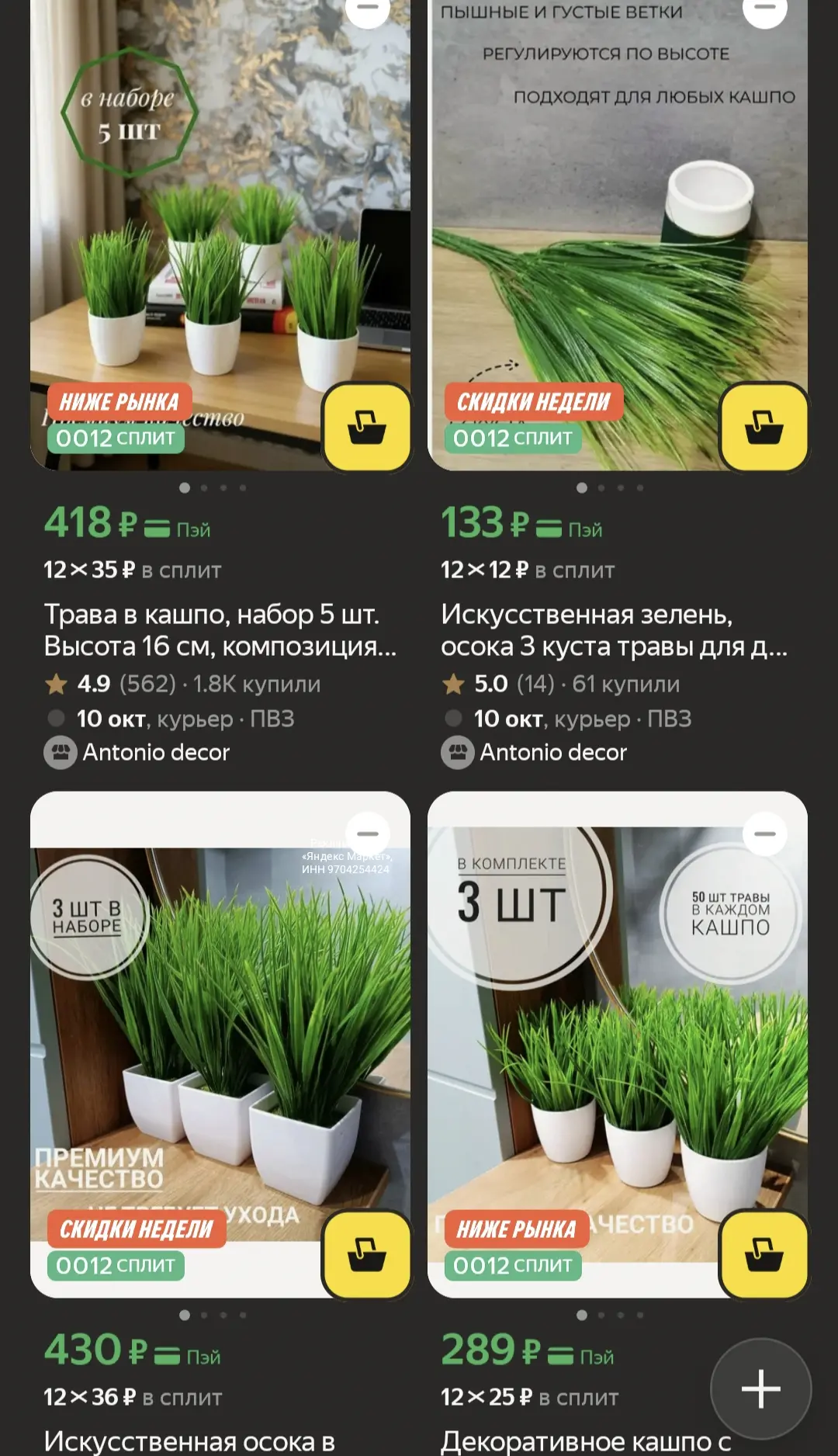Screen dimensions: 838x1456
Task: Add the 418 ₽ grass set to cart
Action: point(367,428)
